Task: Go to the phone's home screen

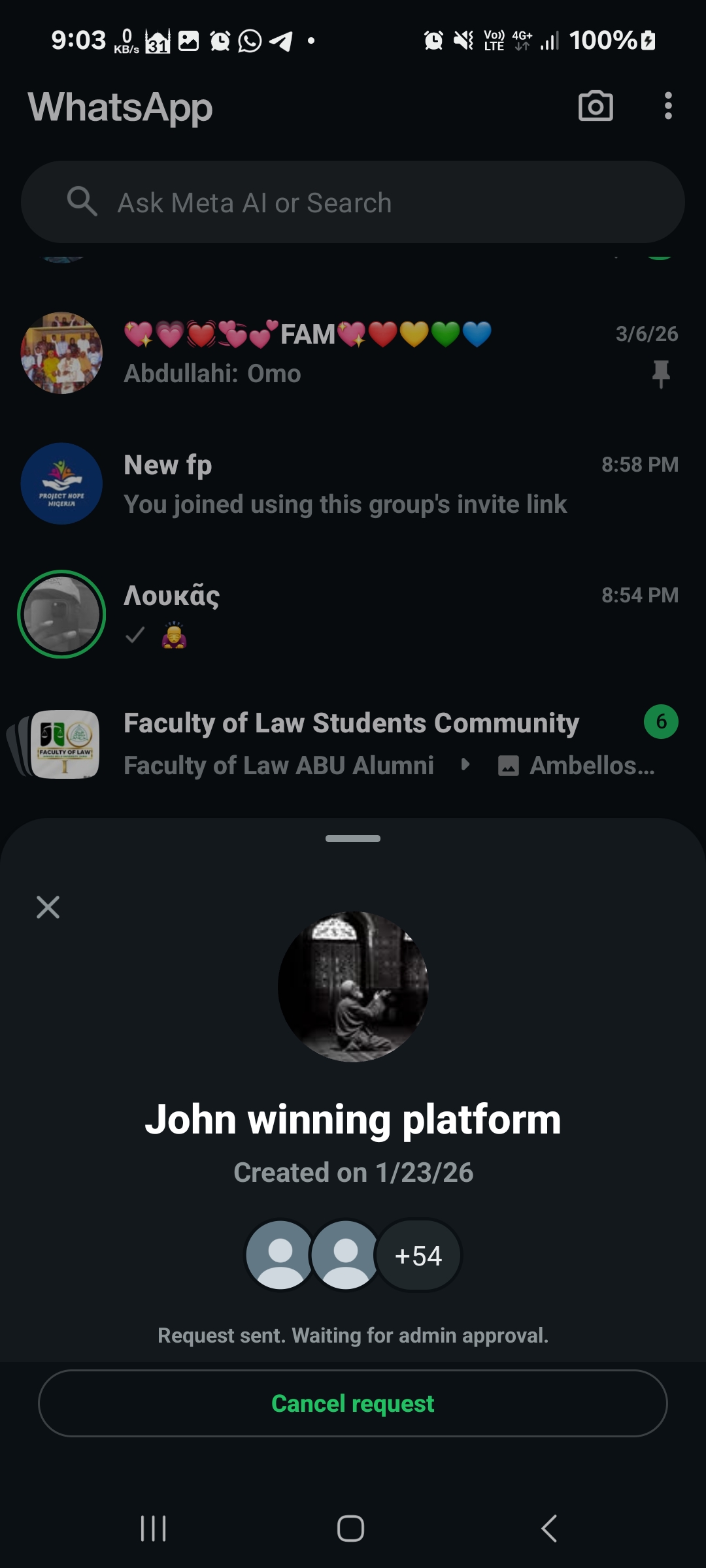Action: click(x=350, y=1529)
